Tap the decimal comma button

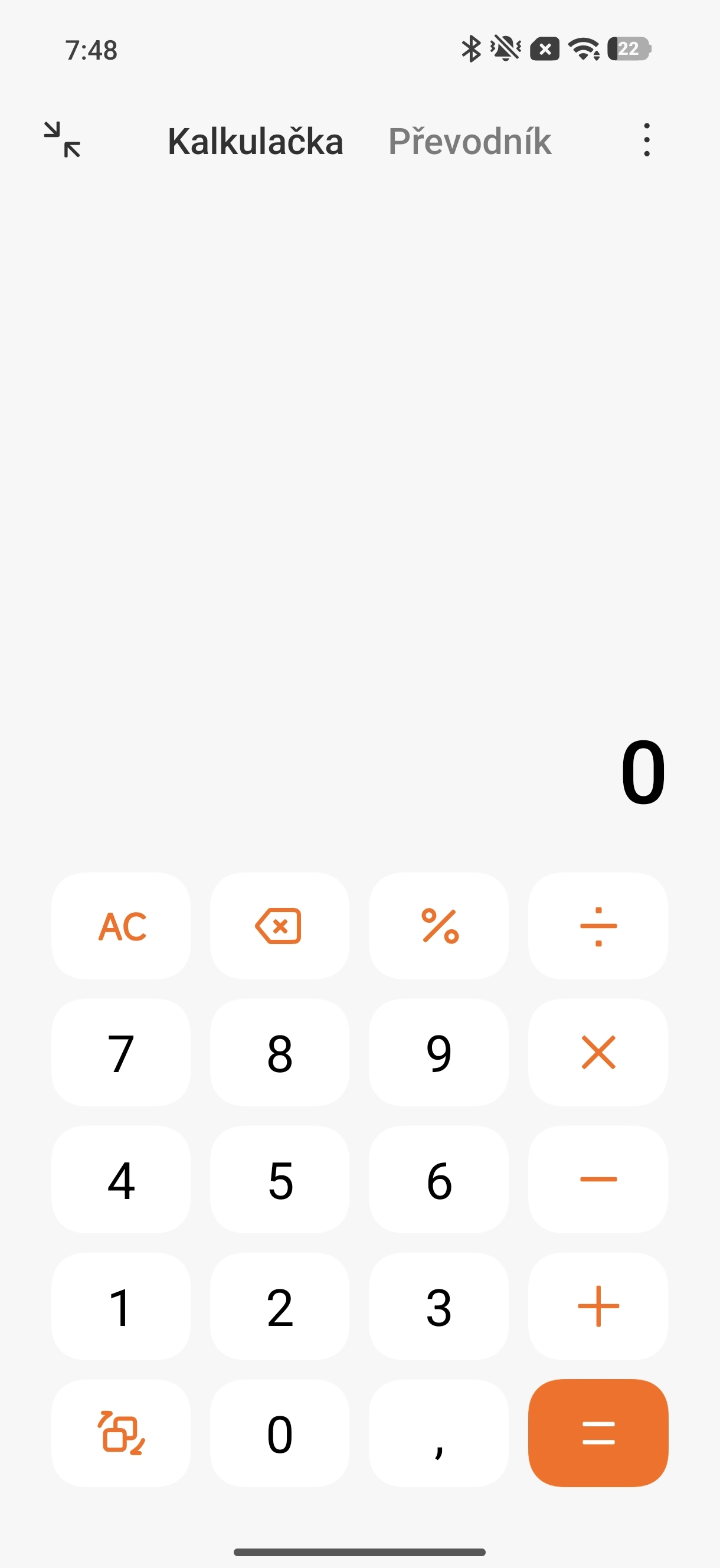[440, 1435]
